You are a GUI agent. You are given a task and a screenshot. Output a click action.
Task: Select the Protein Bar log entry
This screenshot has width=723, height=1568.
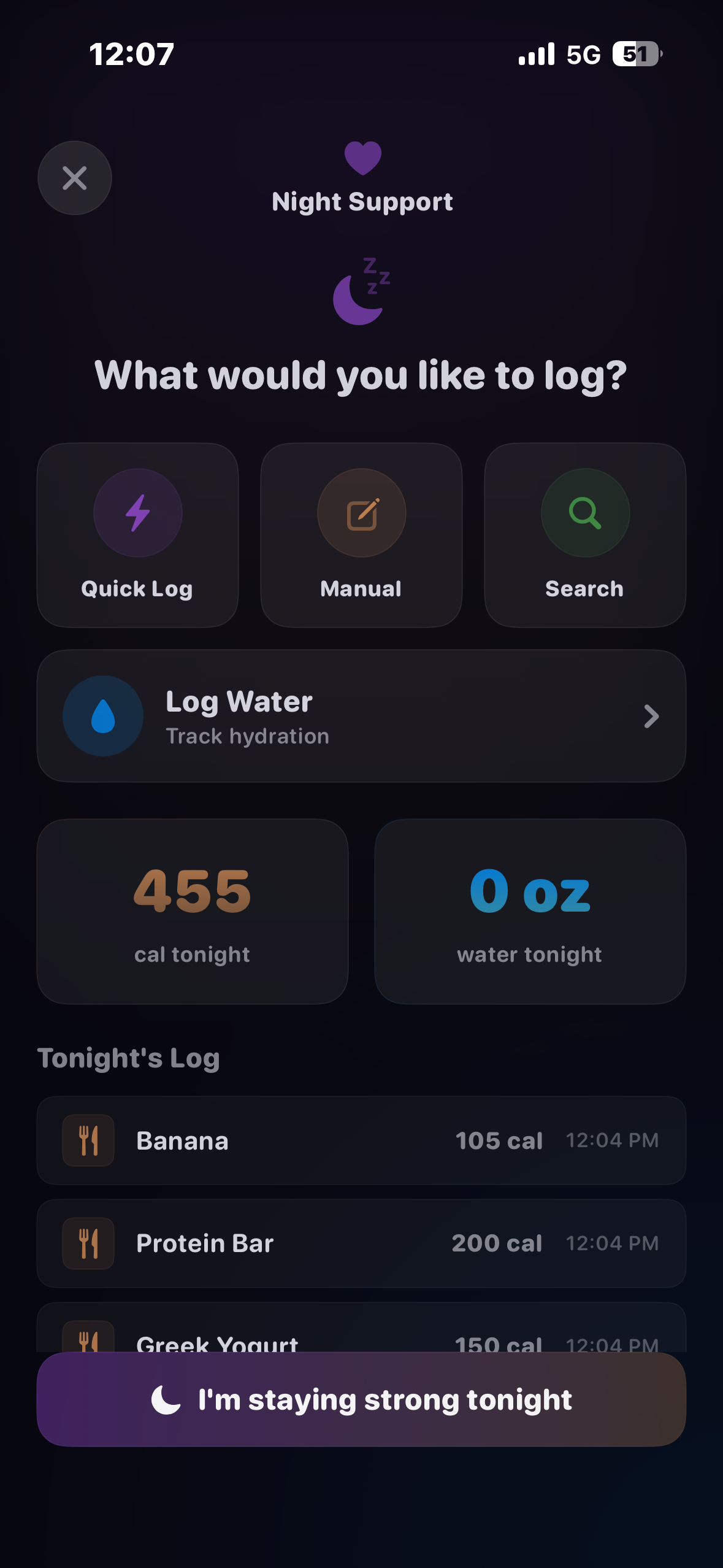tap(361, 1243)
